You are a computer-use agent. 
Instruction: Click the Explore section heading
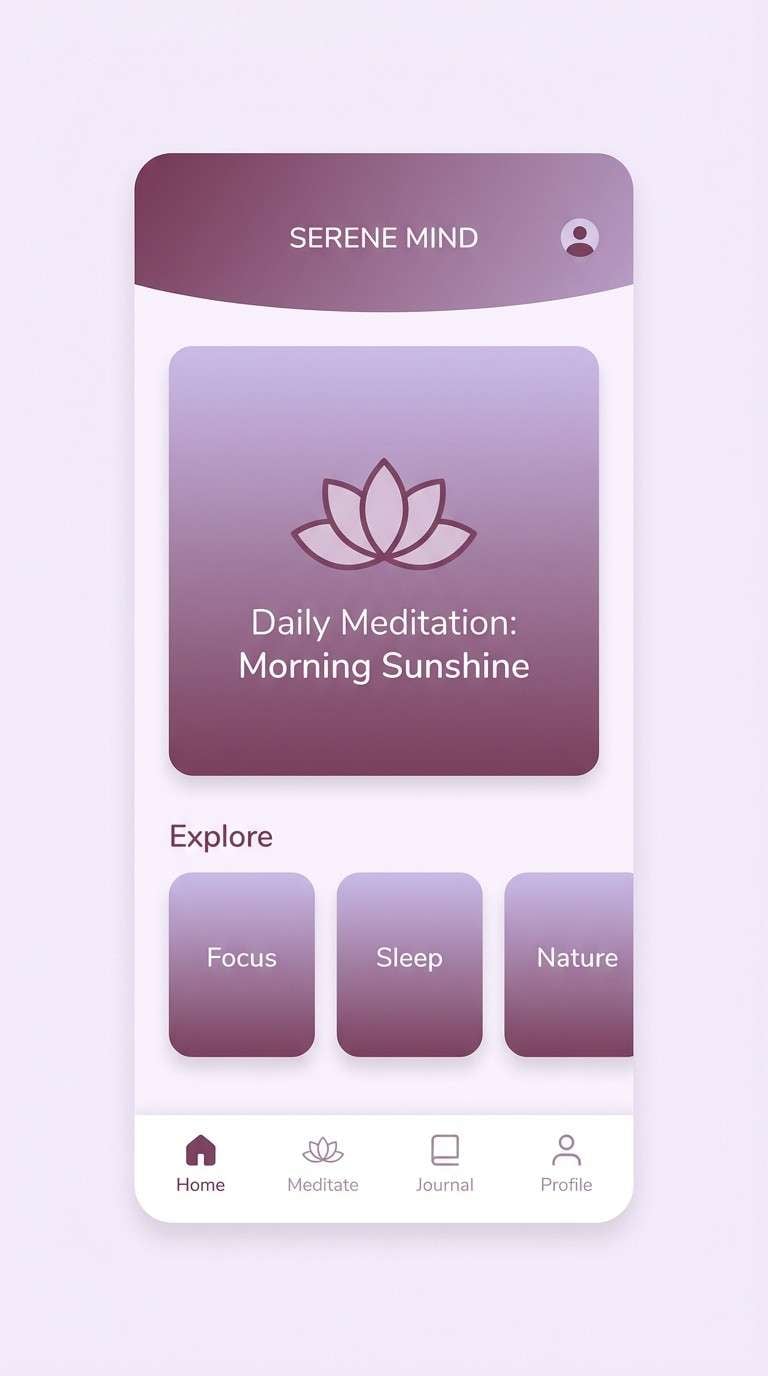[220, 836]
